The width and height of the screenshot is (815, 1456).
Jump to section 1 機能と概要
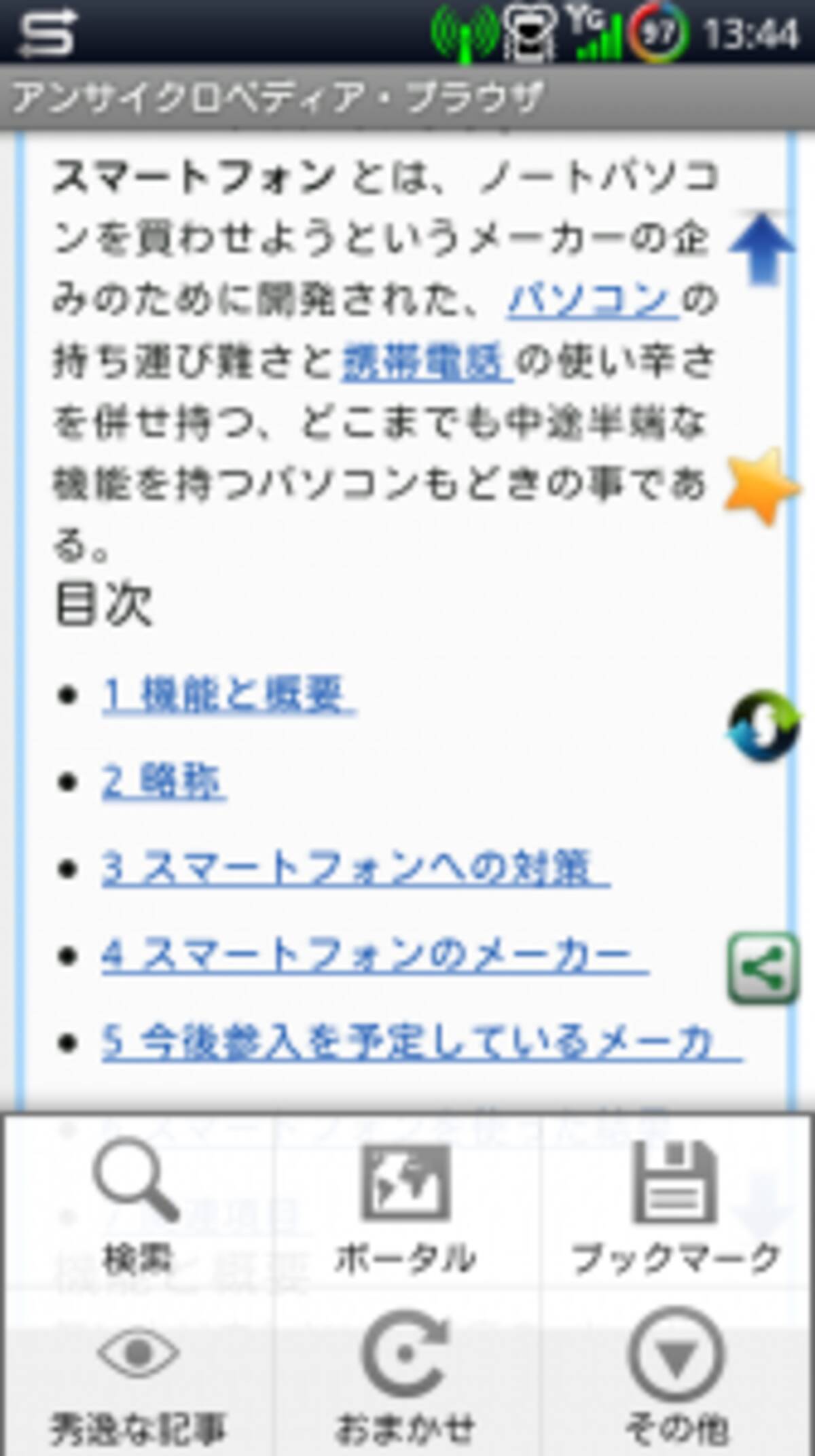(x=228, y=694)
